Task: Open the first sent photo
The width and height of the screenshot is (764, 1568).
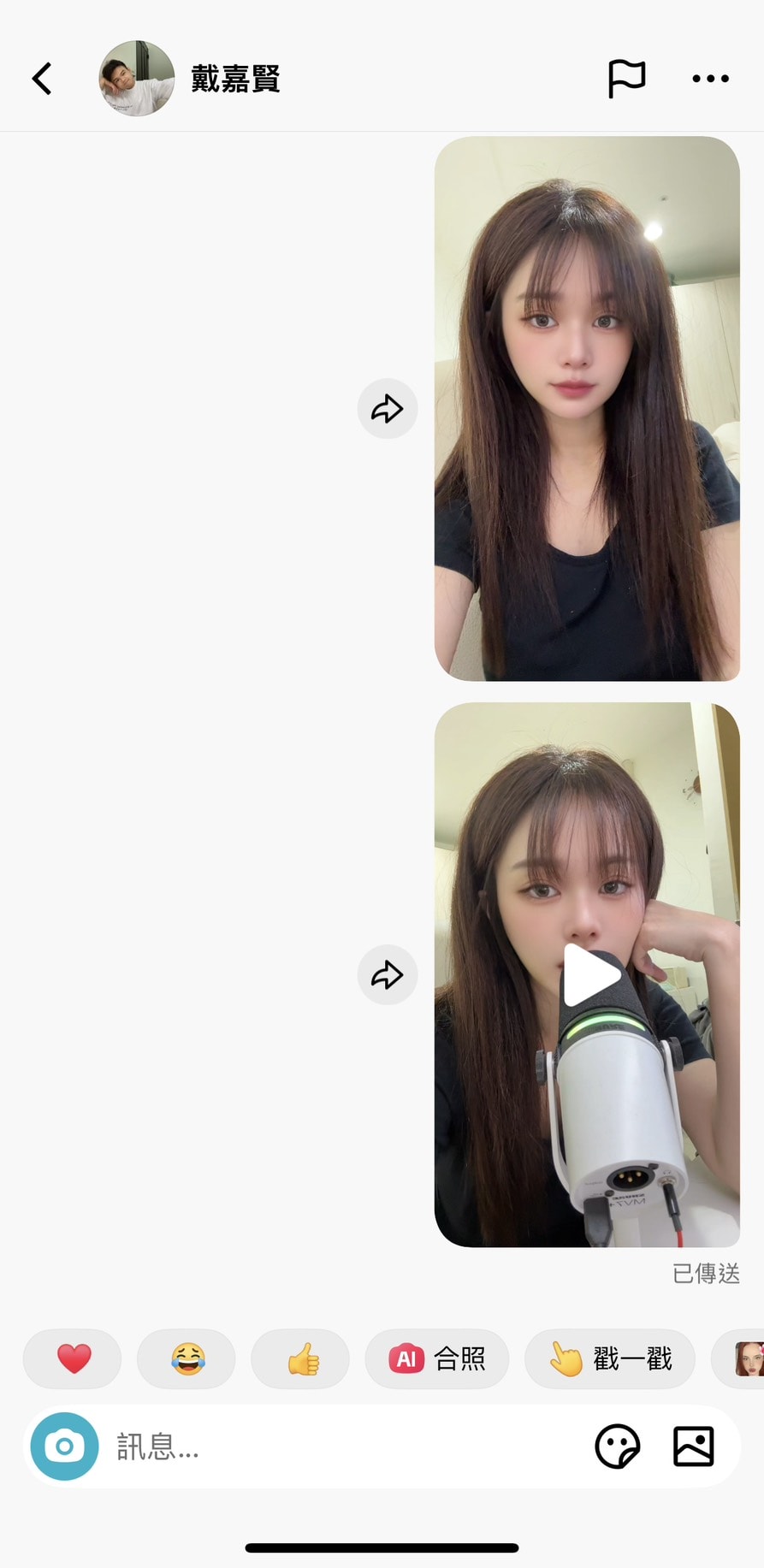Action: 587,409
